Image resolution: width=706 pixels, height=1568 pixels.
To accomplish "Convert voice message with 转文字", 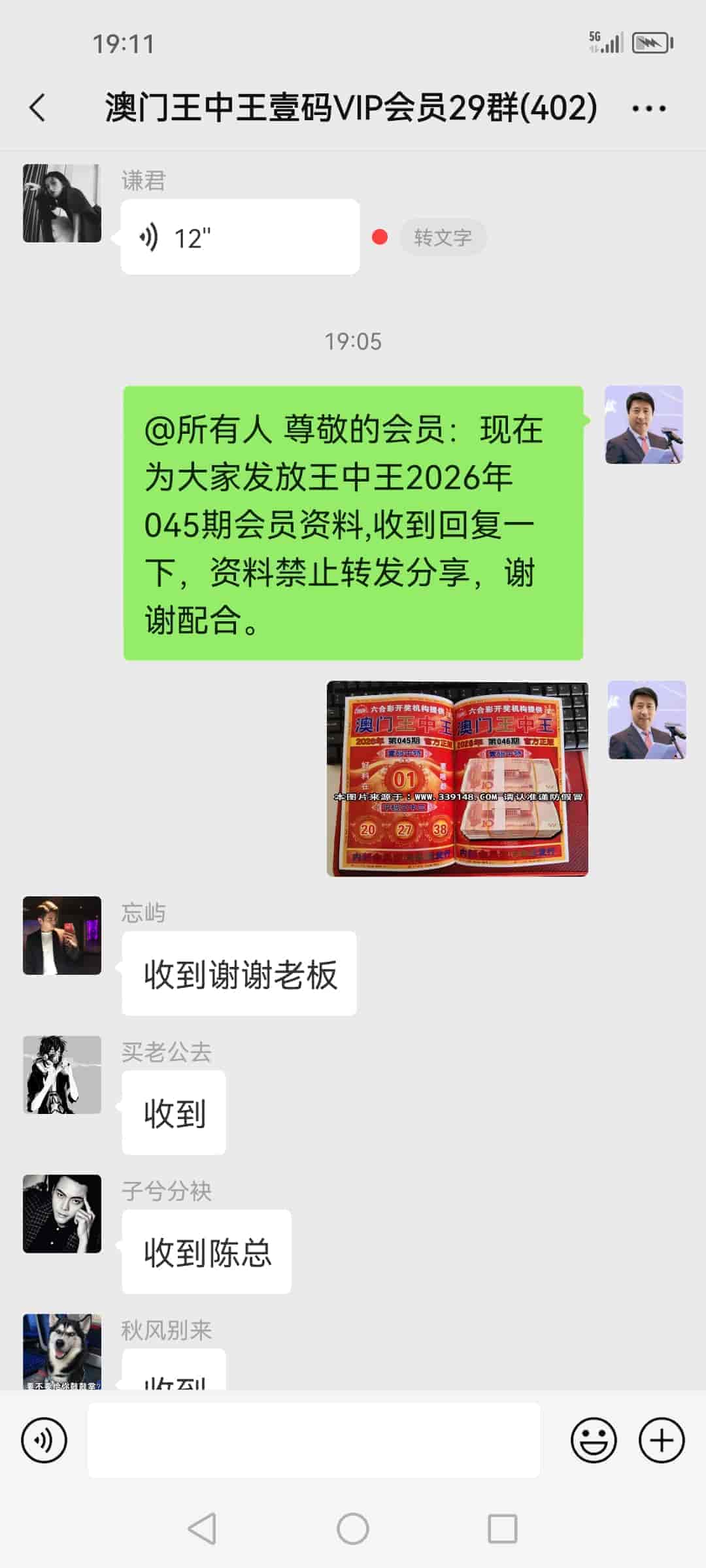I will tap(443, 237).
